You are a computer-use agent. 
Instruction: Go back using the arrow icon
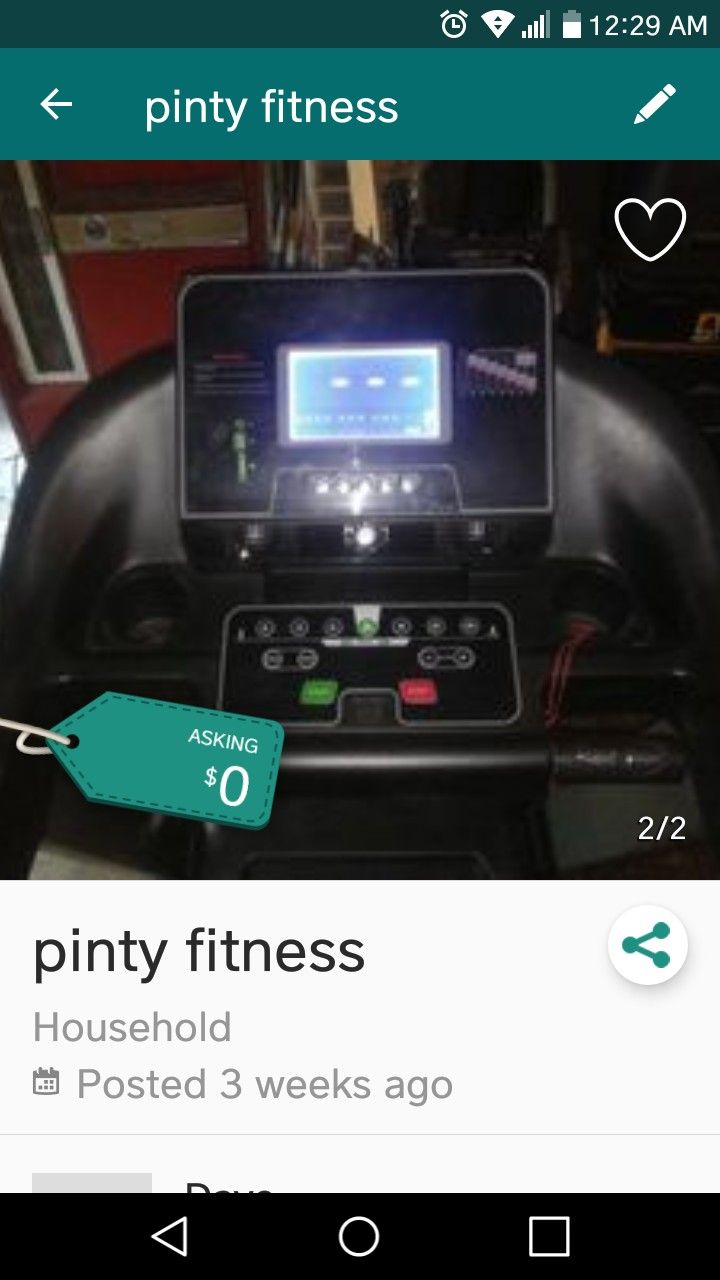tap(56, 105)
